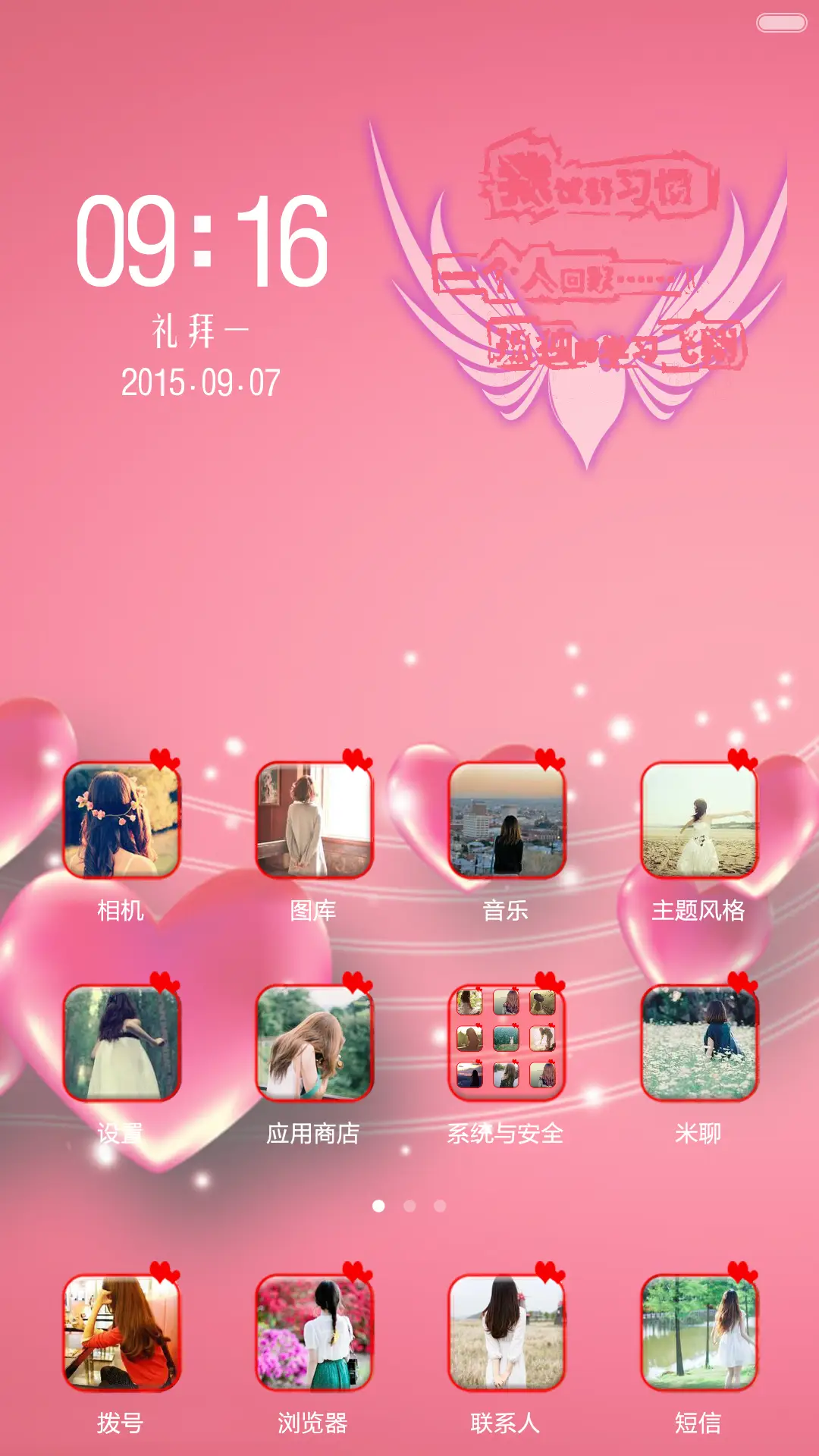Open 短信 messages

(x=699, y=1333)
